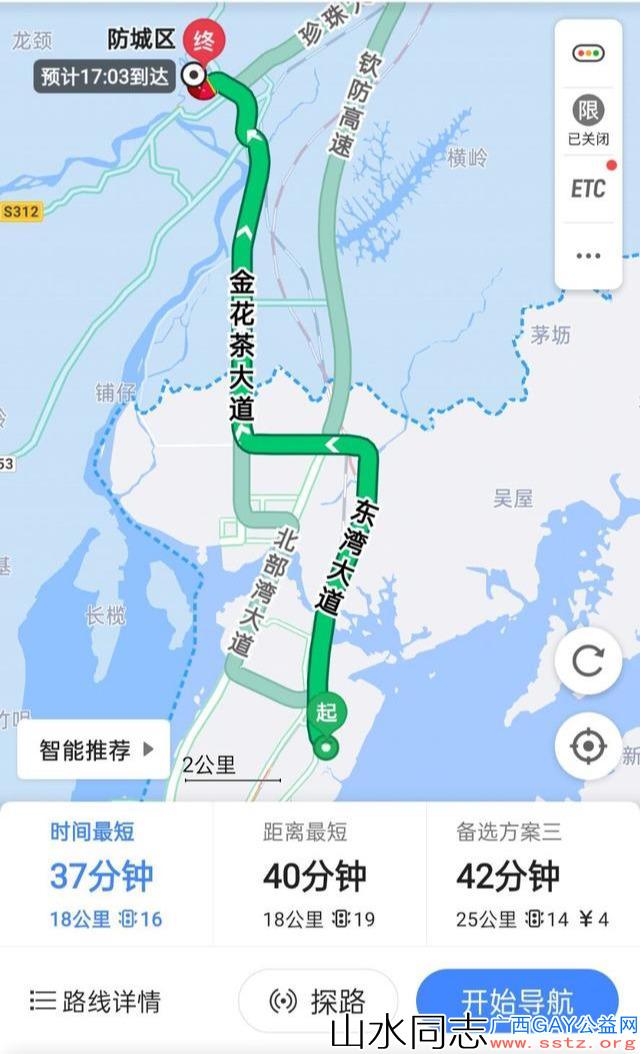Select the 时间最短 37分钟 route
This screenshot has width=640, height=1054.
point(106,875)
